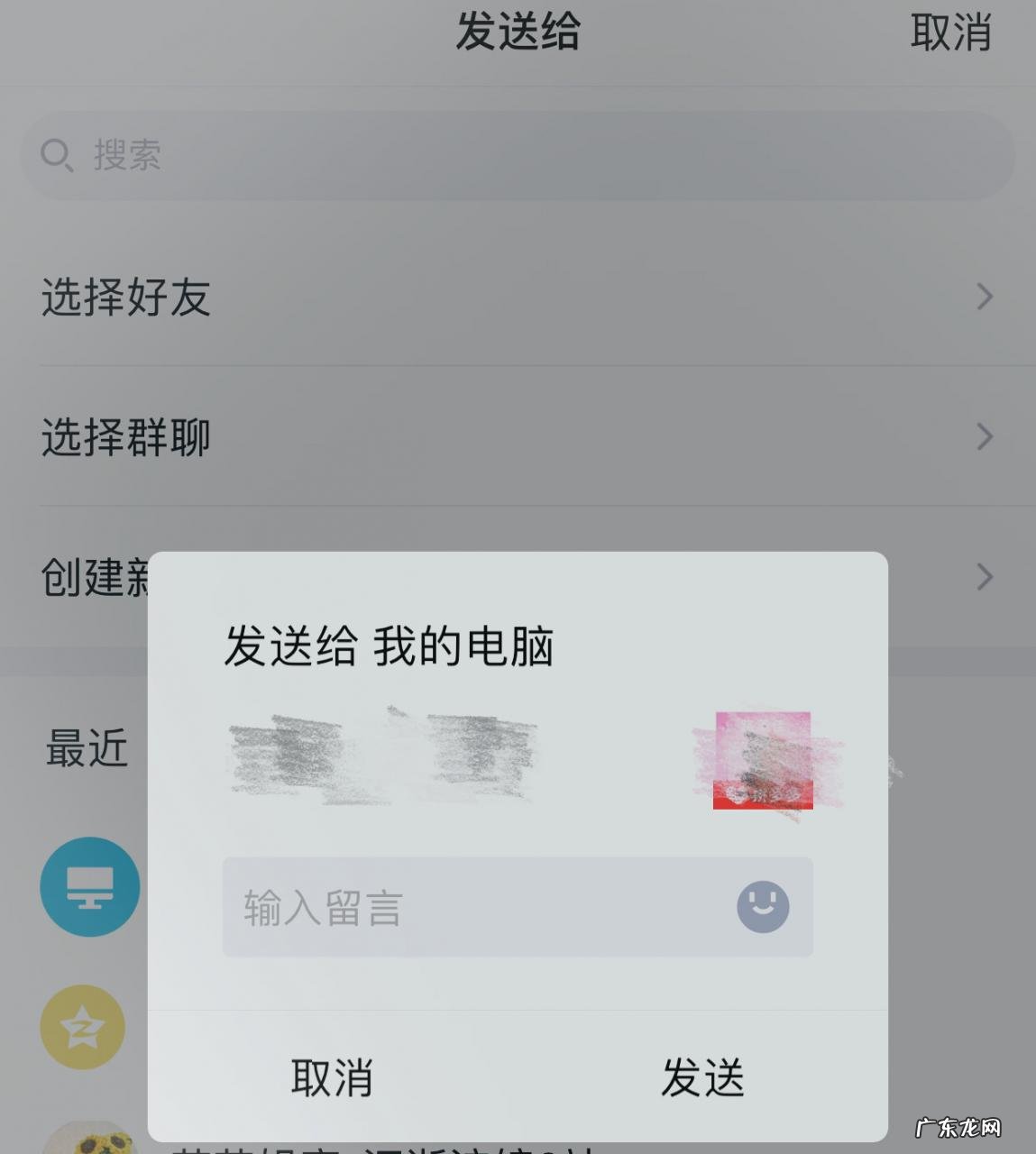The image size is (1036, 1154).
Task: Tap 取消 inside the send dialog
Action: (330, 1075)
